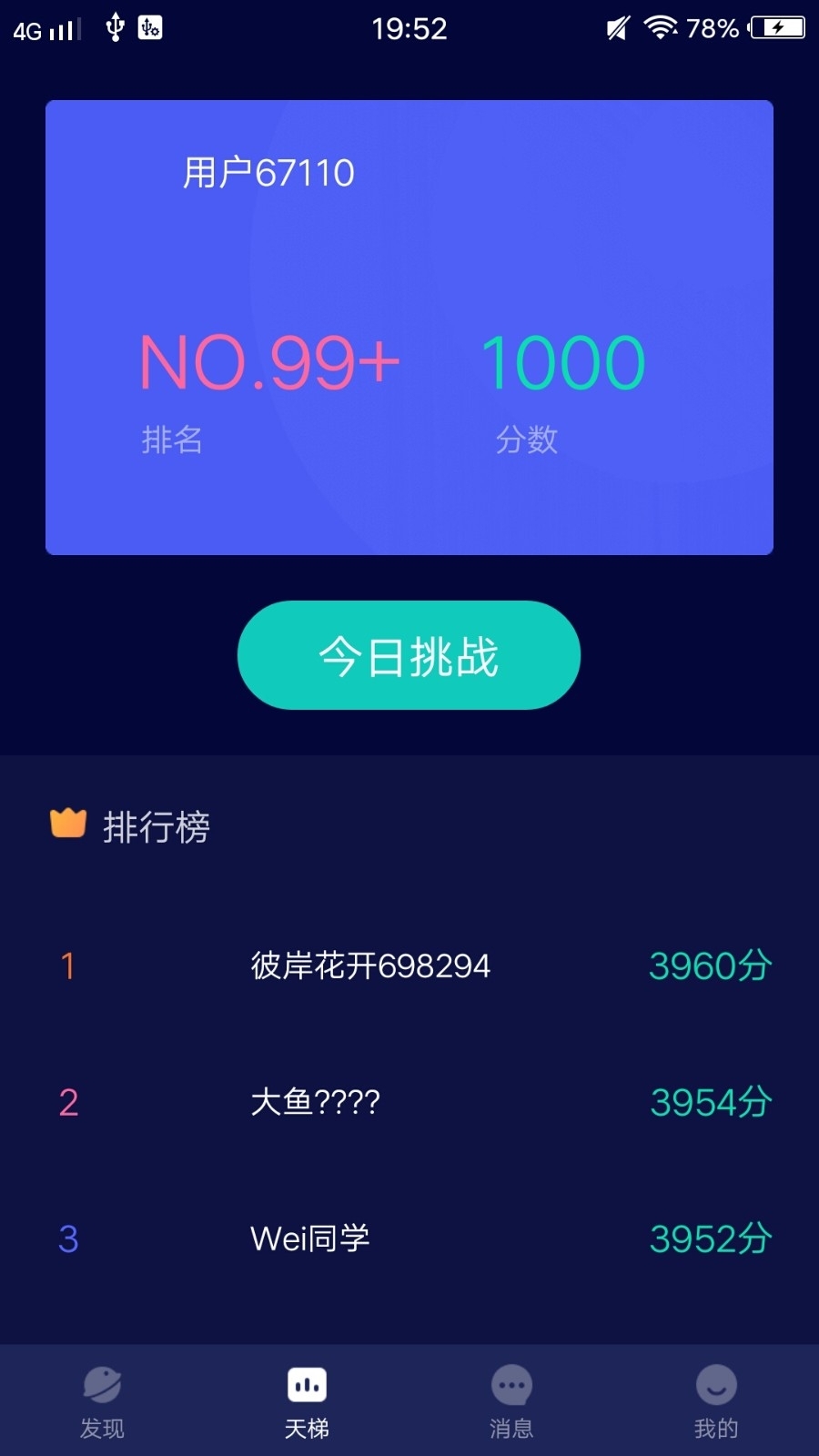
Task: Tap the orange crown icon beside 排行榜
Action: (x=68, y=824)
